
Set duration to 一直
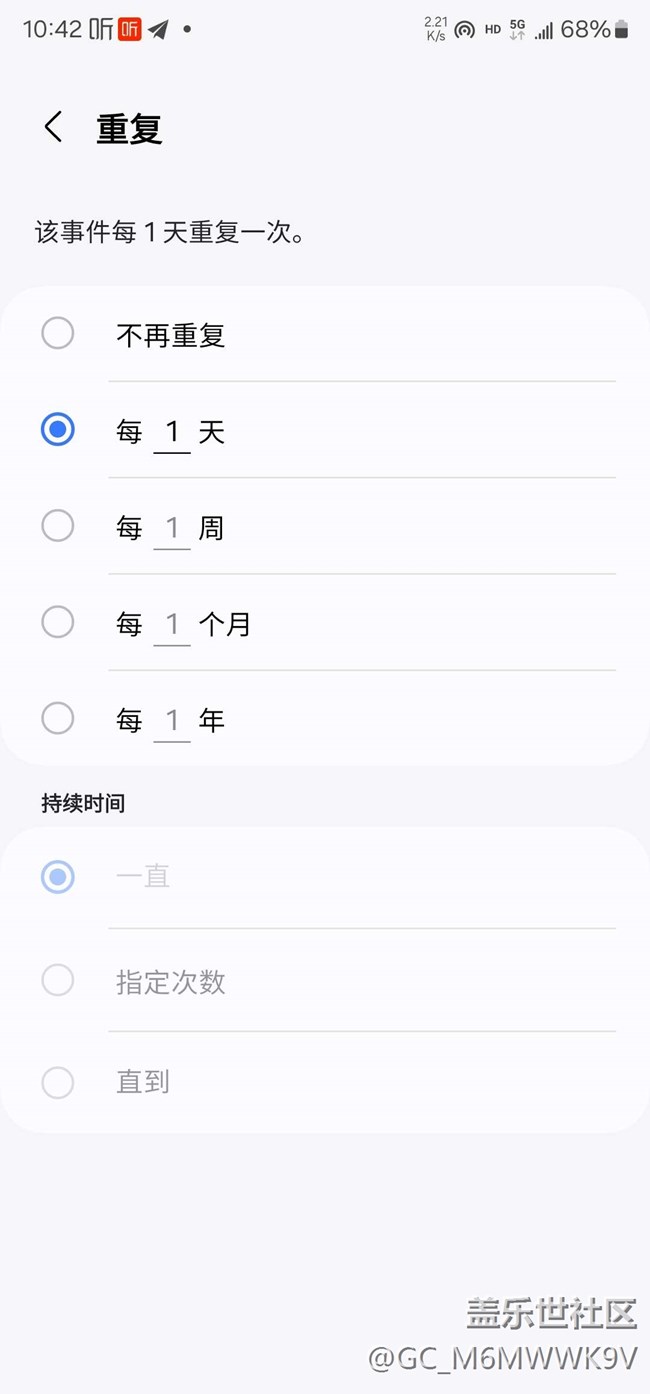[325, 878]
